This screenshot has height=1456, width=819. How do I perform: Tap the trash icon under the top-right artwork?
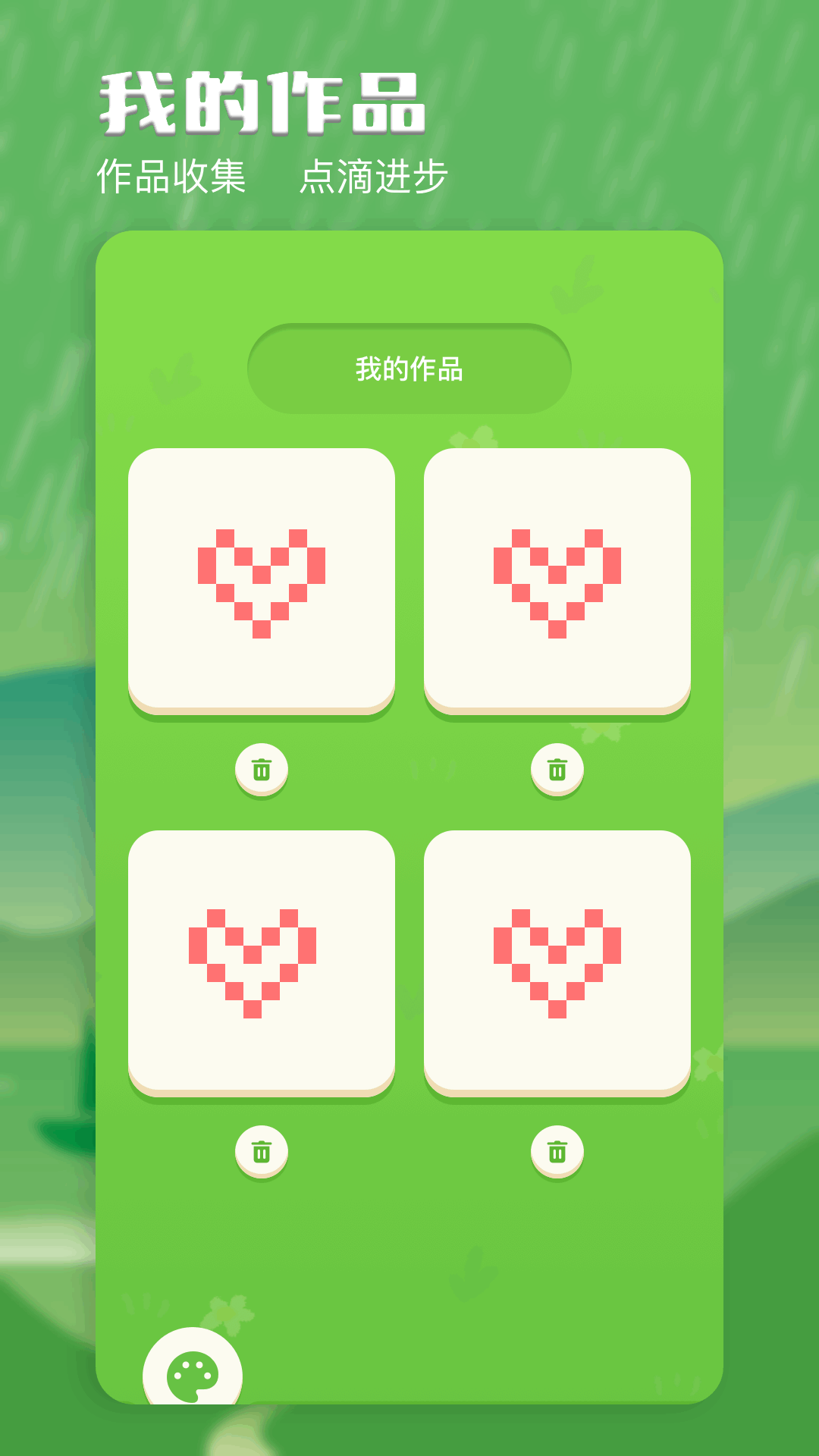click(557, 769)
